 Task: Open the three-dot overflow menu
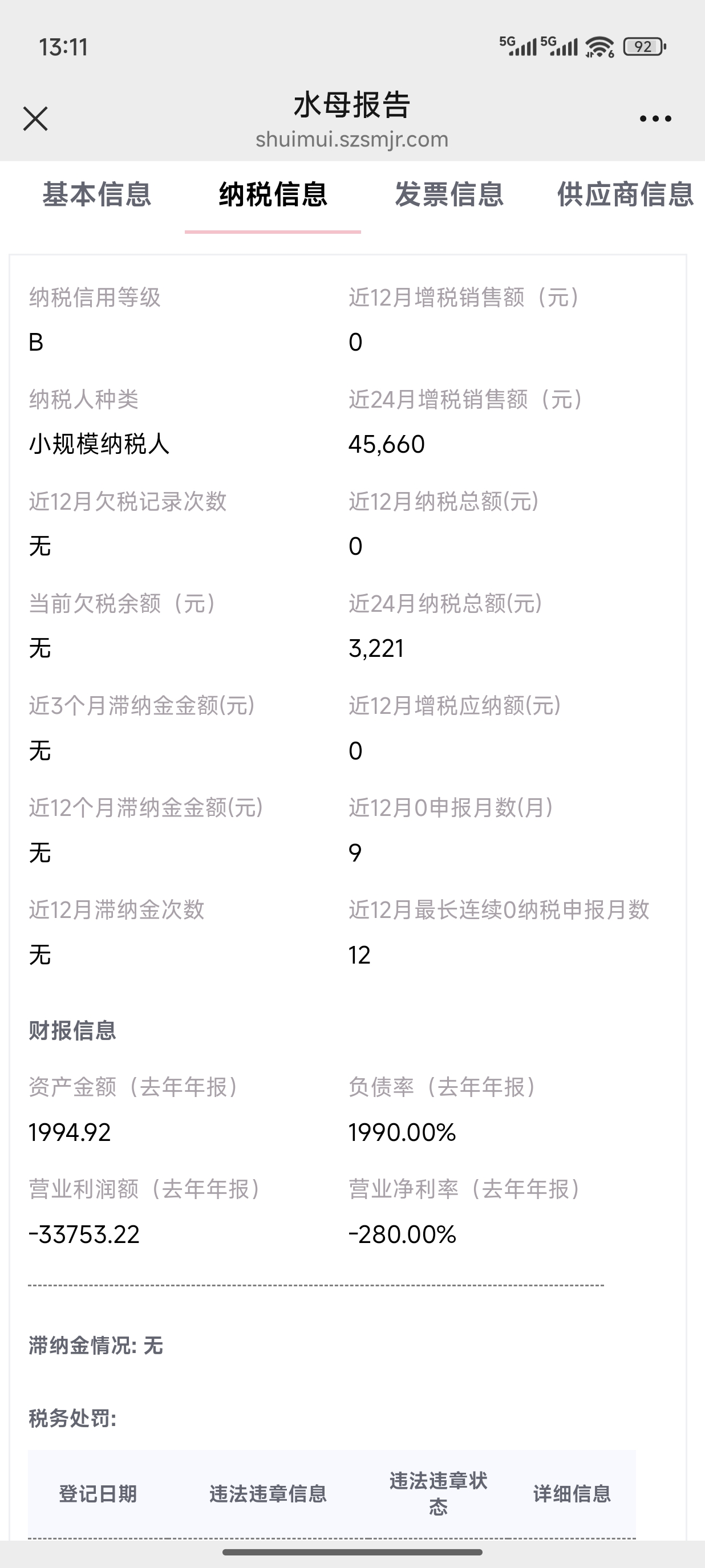click(656, 119)
